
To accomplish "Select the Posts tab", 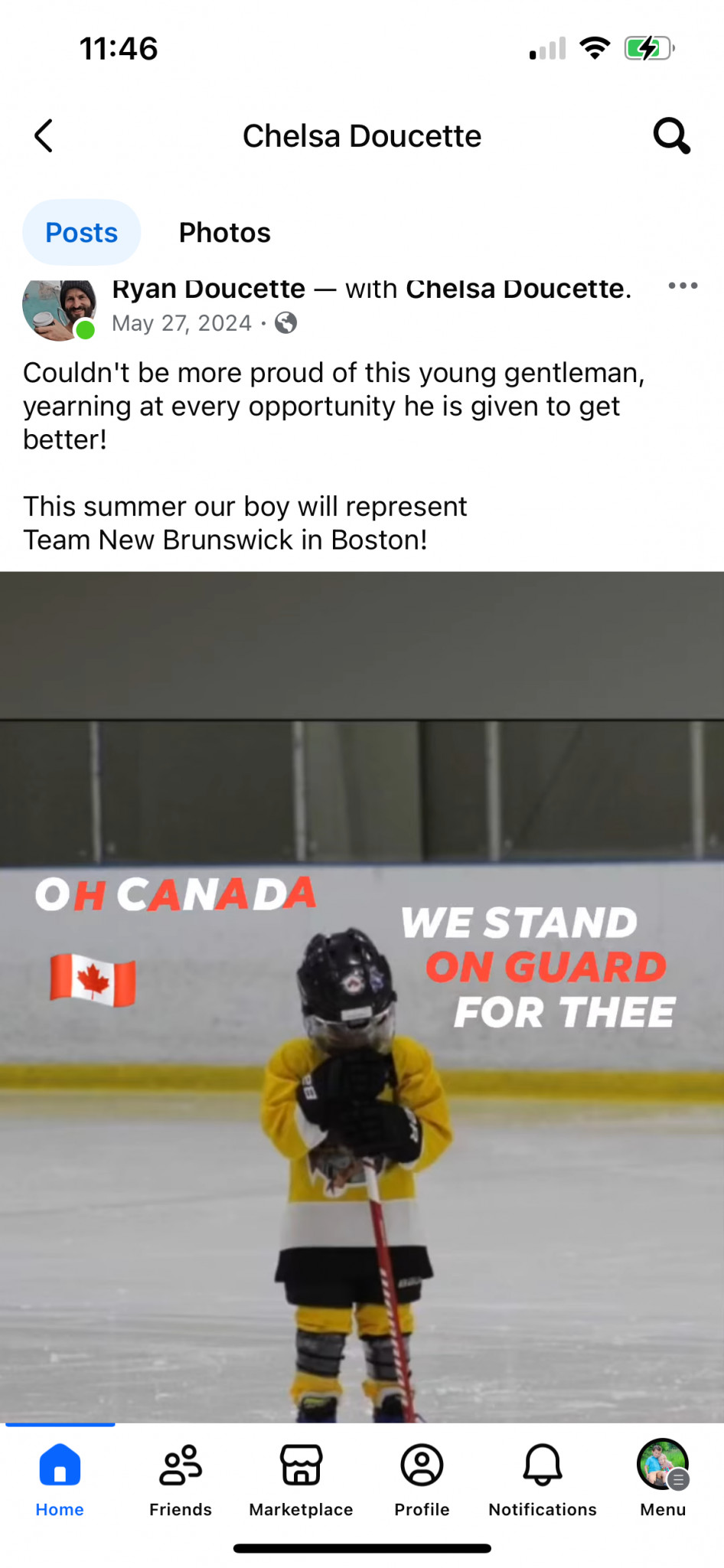I will tap(81, 232).
